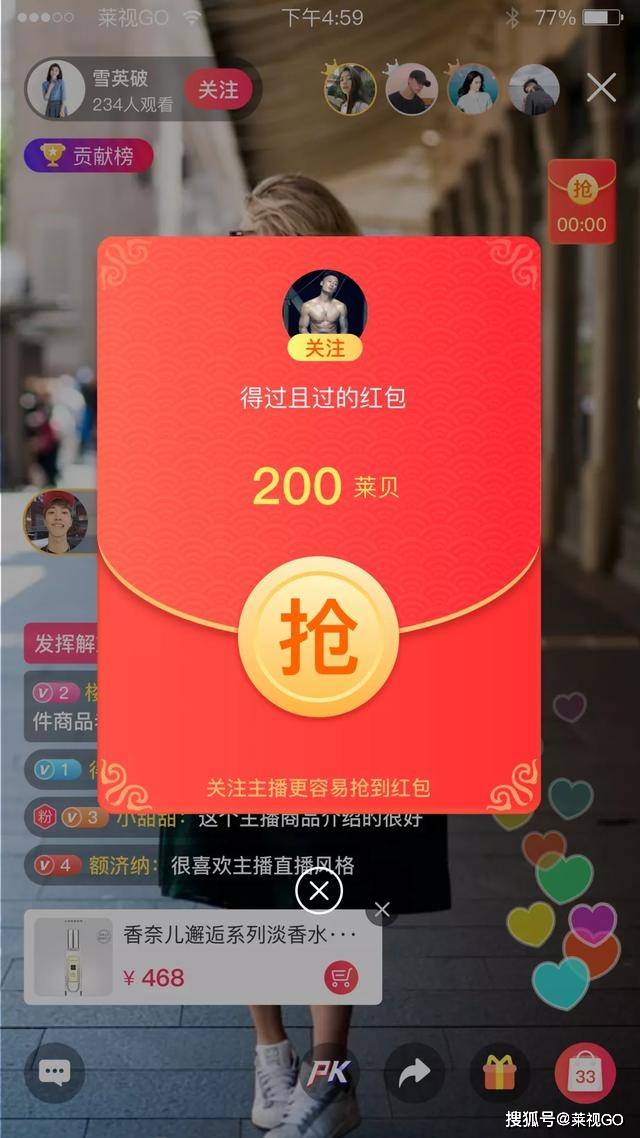Screen dimensions: 640x1138
Task: View the first top viewer's avatar
Action: tap(350, 90)
